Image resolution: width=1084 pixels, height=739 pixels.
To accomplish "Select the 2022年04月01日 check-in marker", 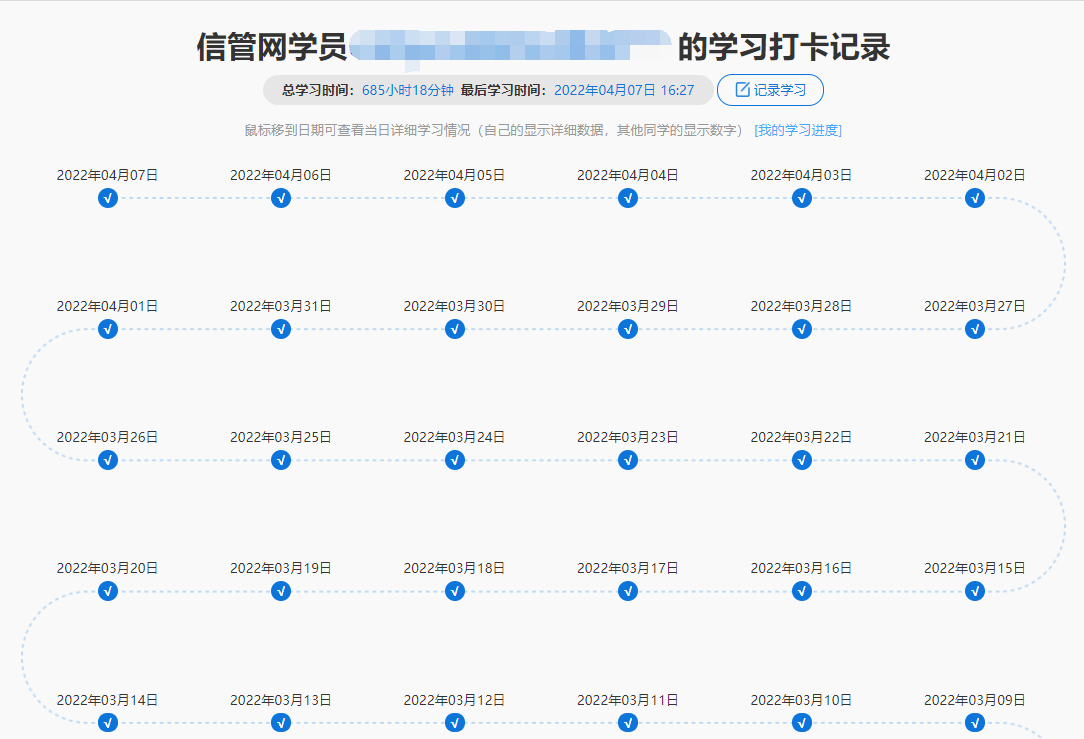I will (108, 329).
